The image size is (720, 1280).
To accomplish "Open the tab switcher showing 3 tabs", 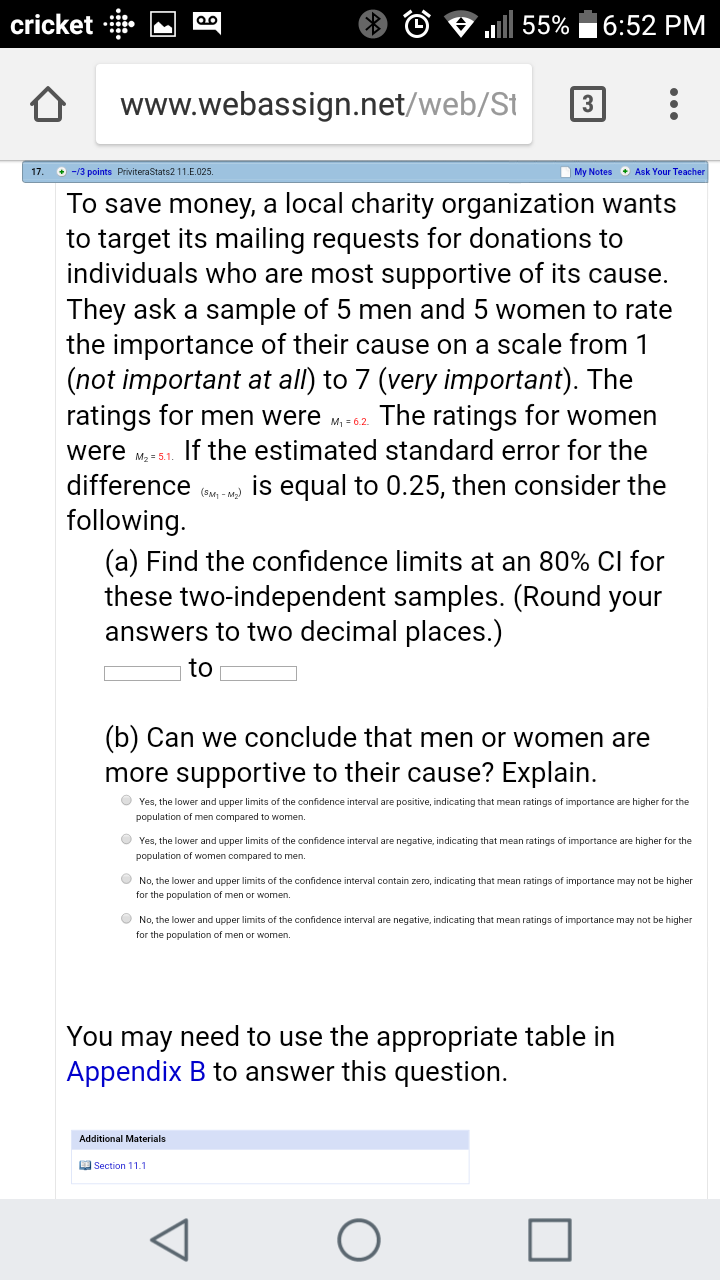I will pos(588,104).
